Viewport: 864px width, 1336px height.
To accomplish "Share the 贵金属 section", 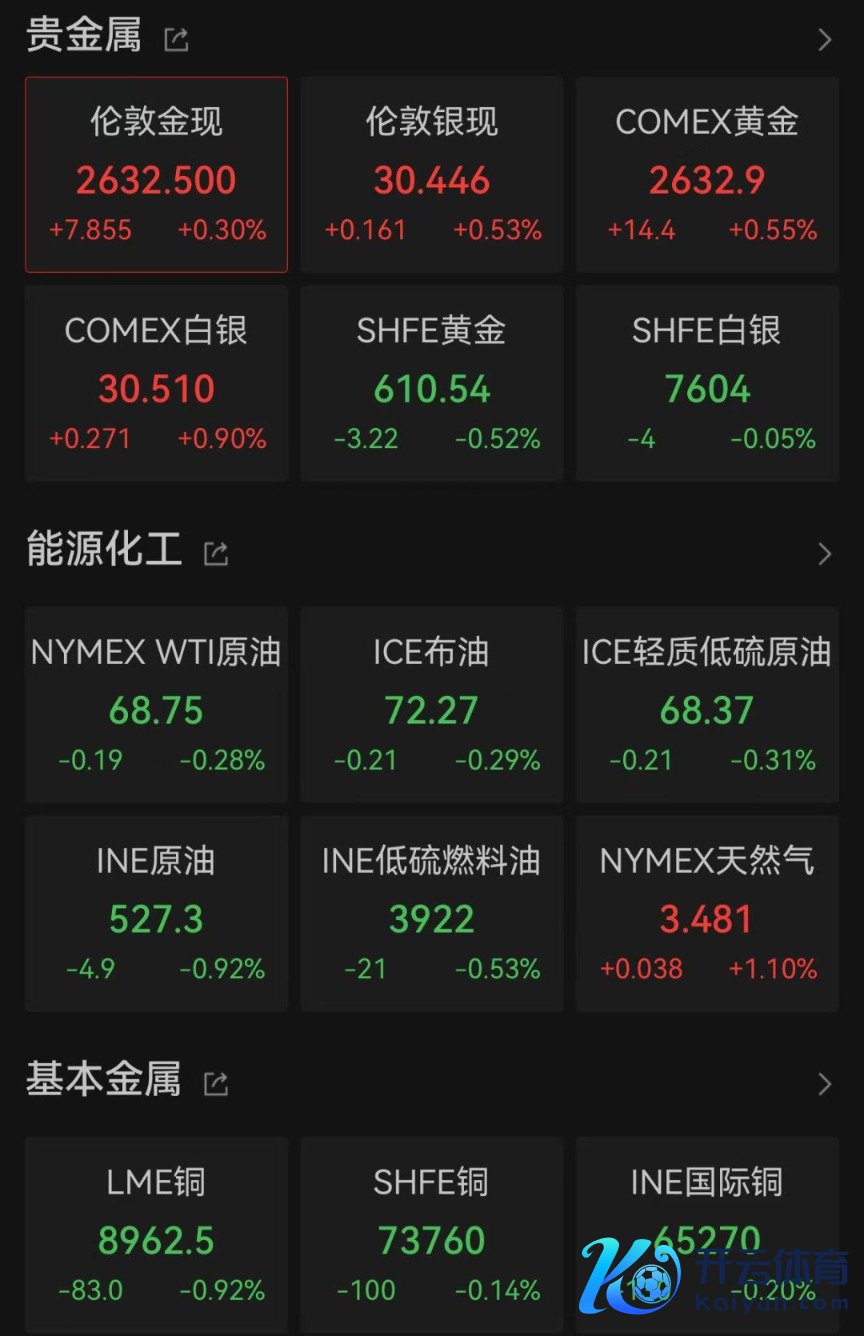I will [x=176, y=40].
